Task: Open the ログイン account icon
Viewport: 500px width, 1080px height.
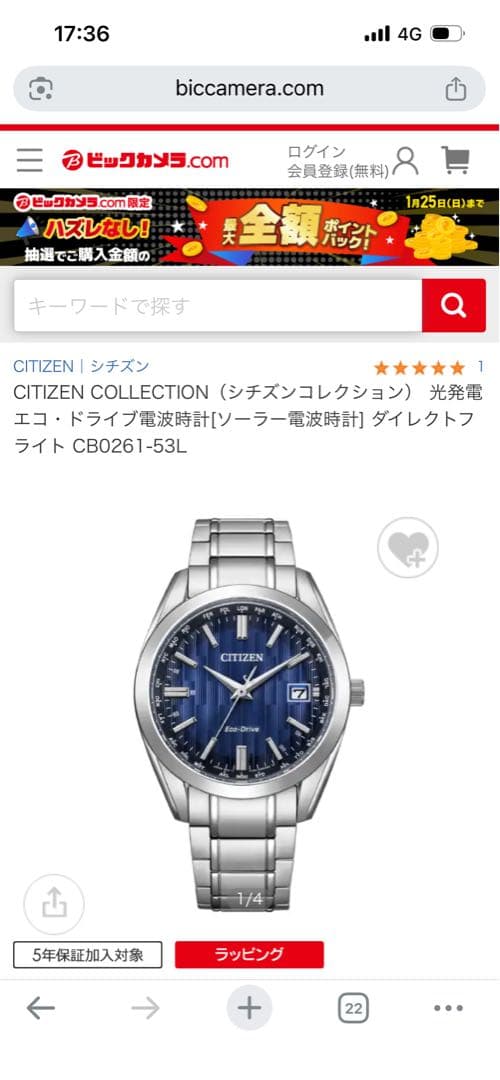Action: click(406, 160)
